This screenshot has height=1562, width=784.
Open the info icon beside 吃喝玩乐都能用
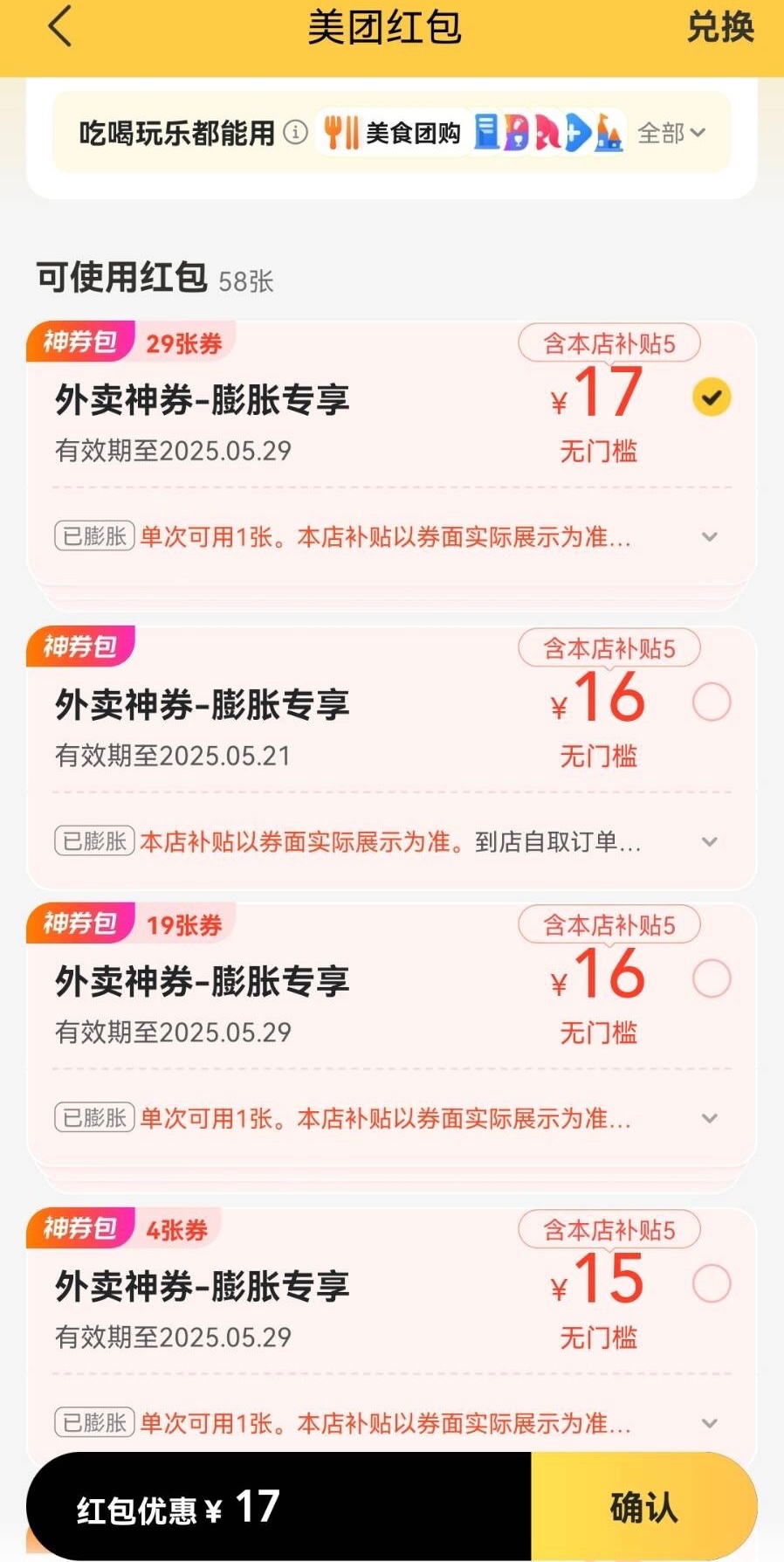296,133
